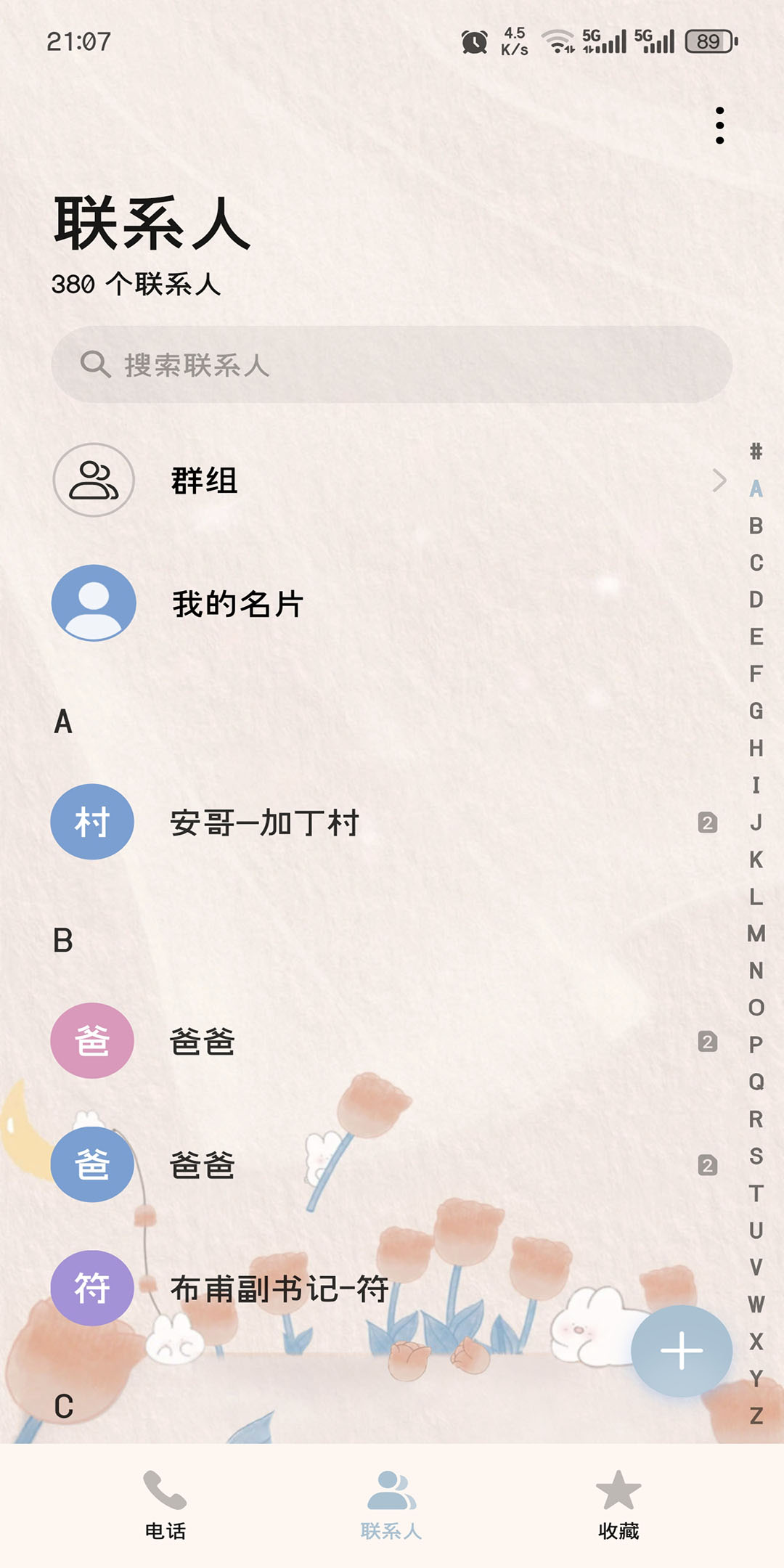This screenshot has width=784, height=1568.
Task: Jump to letter S in alphabet index
Action: tap(756, 1156)
